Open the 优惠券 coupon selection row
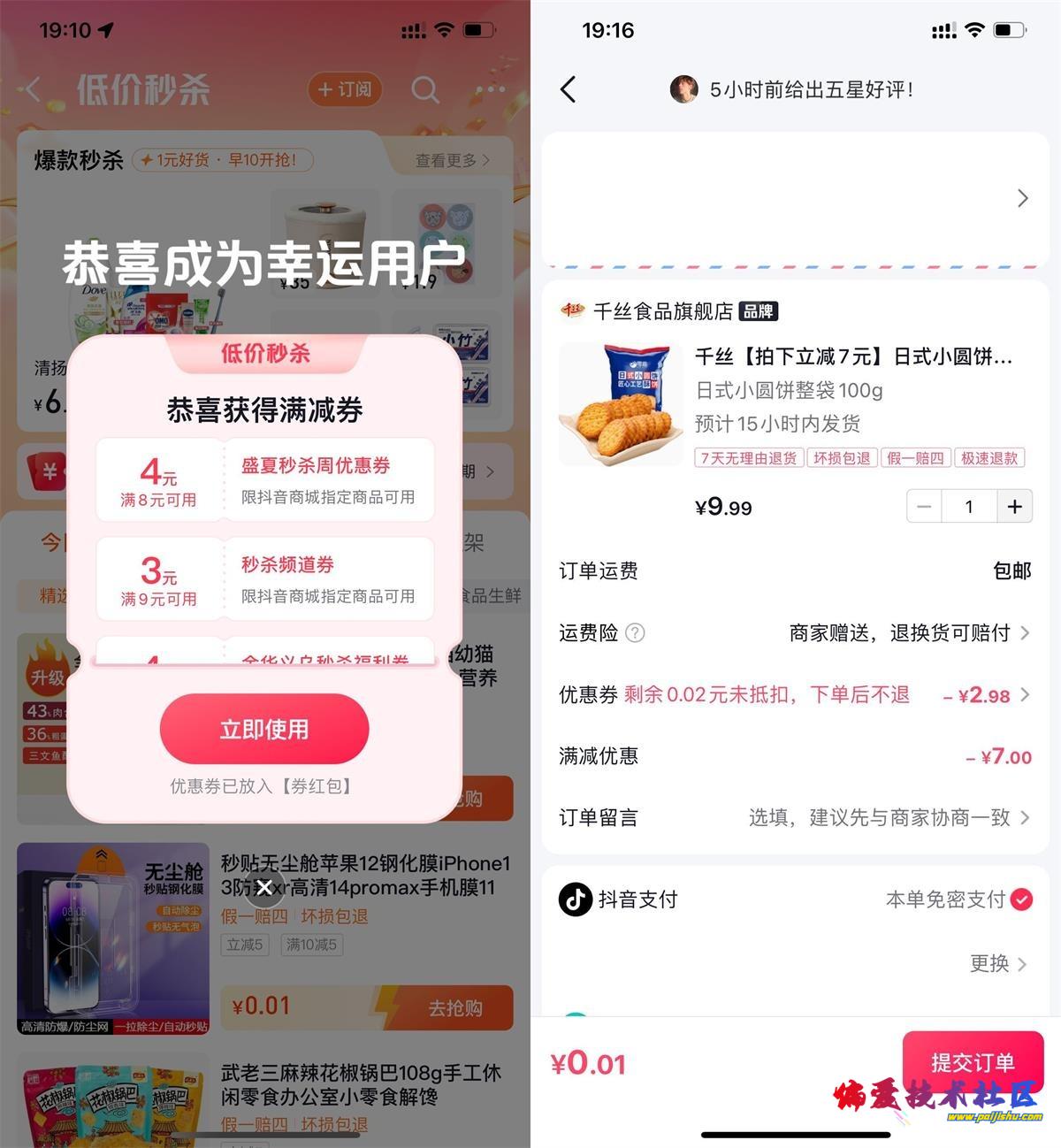Viewport: 1061px width, 1148px height. tap(795, 695)
